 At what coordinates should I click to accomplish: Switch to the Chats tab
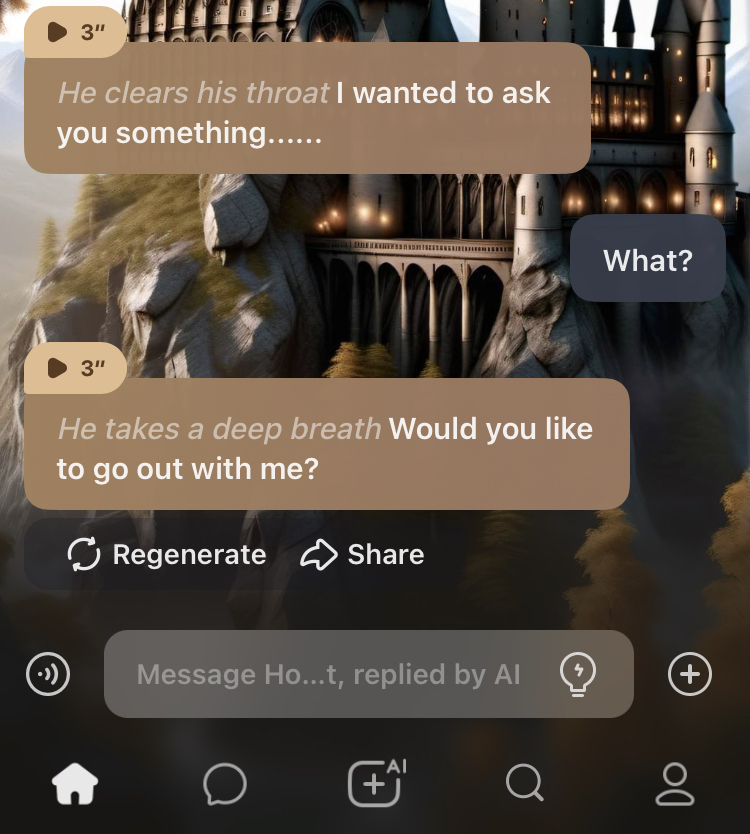[x=225, y=784]
